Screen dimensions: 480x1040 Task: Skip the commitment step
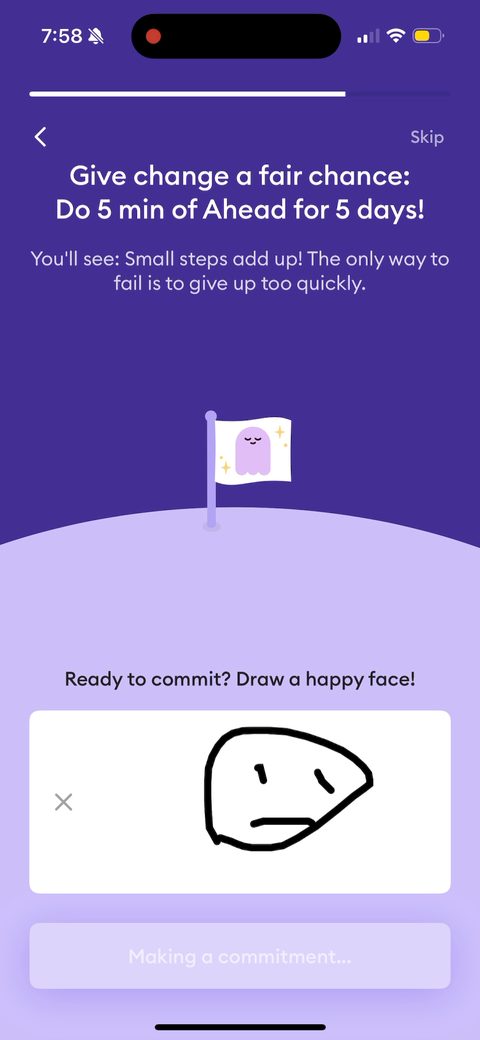coord(426,137)
